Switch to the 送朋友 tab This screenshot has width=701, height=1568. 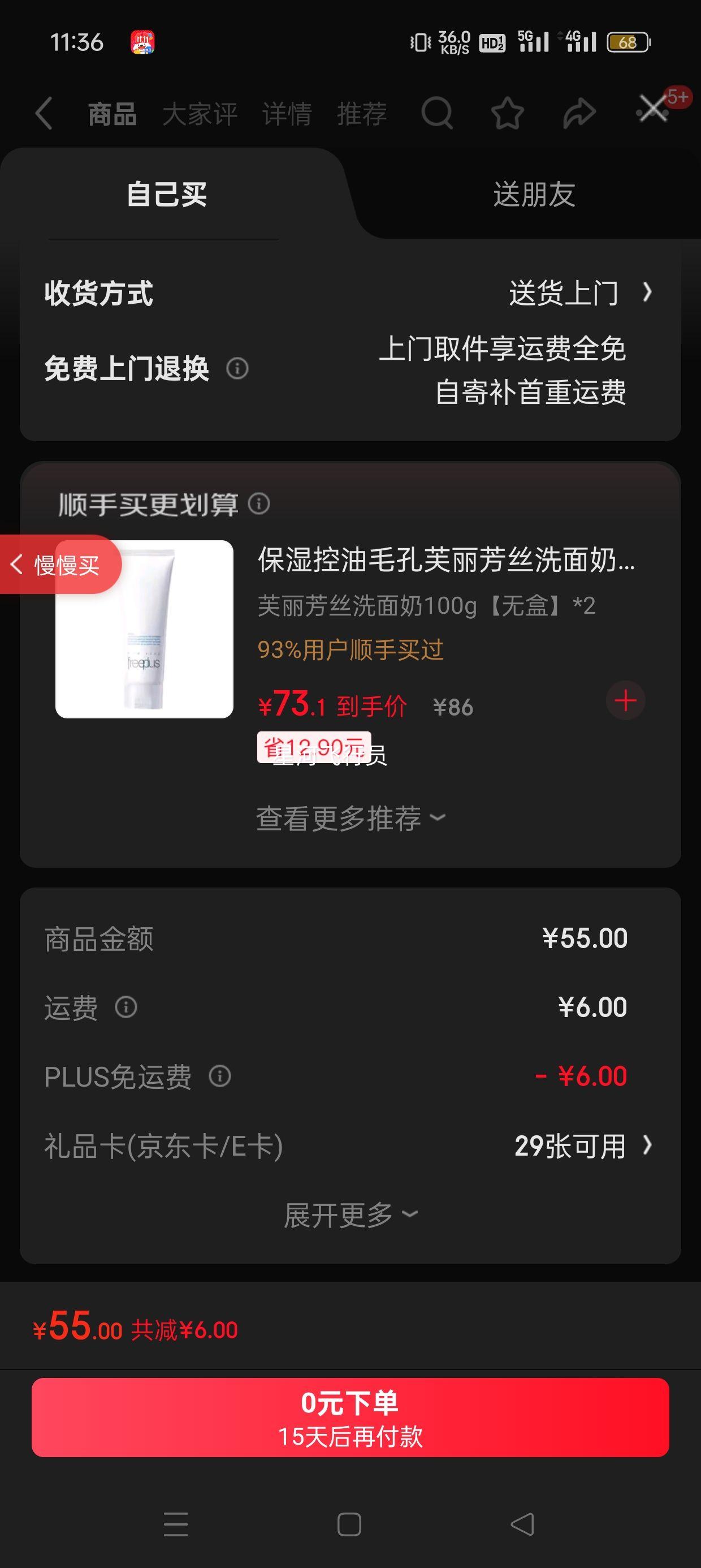coord(534,194)
